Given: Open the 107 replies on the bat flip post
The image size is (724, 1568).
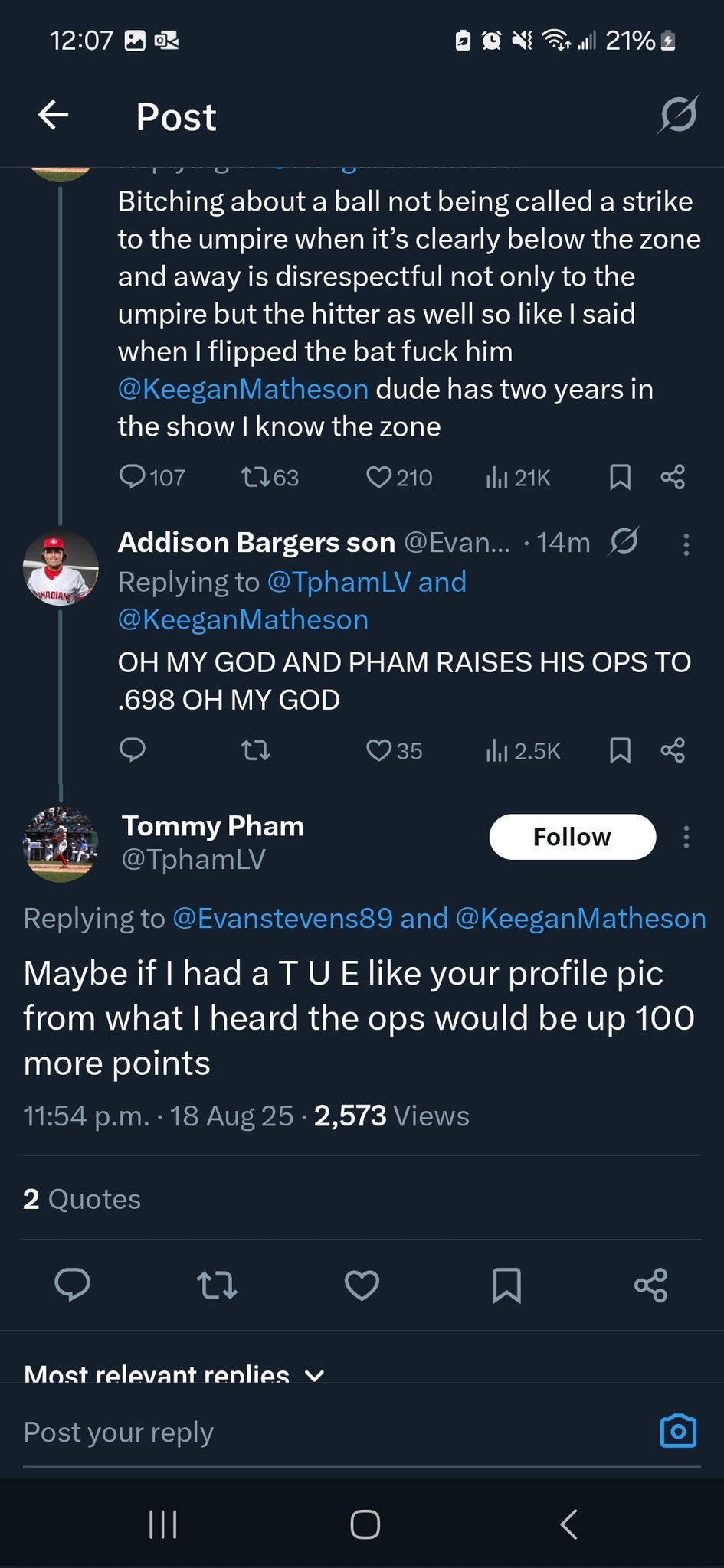Looking at the screenshot, I should click(x=133, y=478).
